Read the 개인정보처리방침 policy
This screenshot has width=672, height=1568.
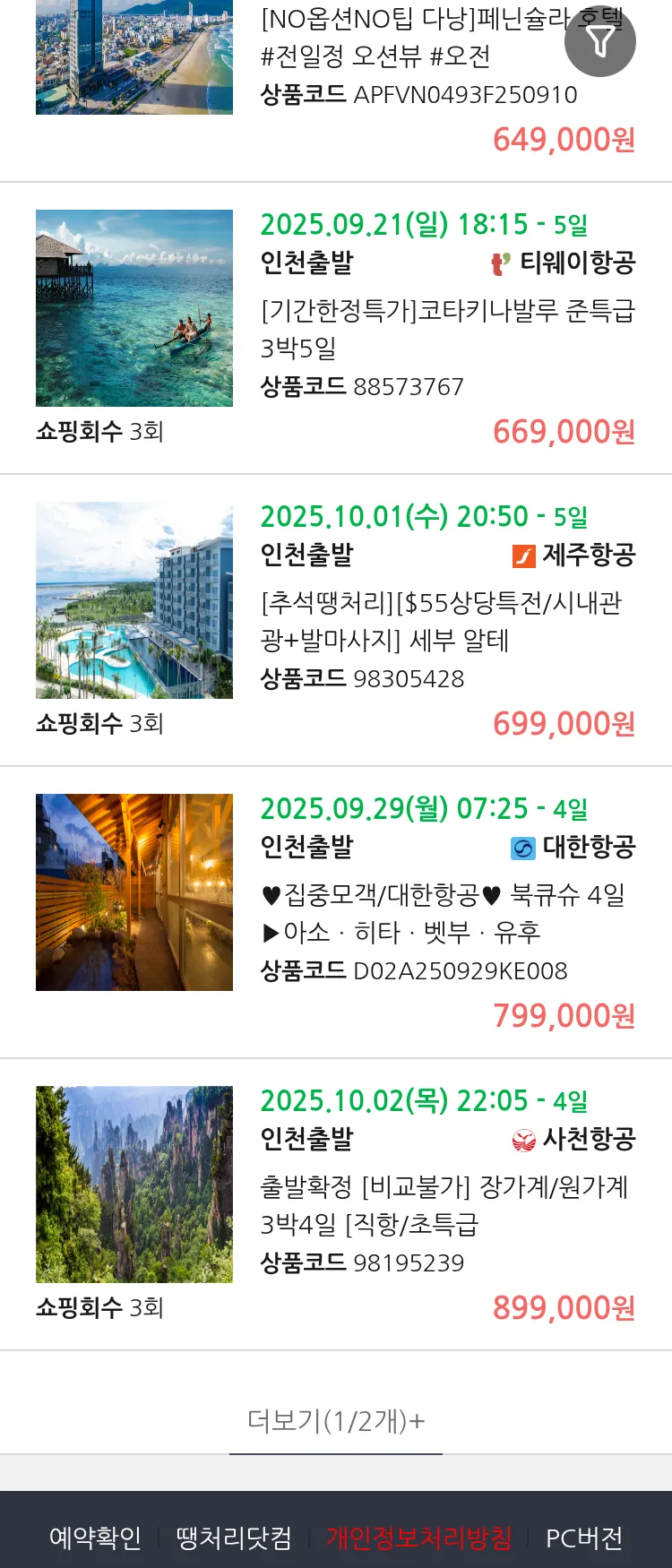pos(418,1538)
